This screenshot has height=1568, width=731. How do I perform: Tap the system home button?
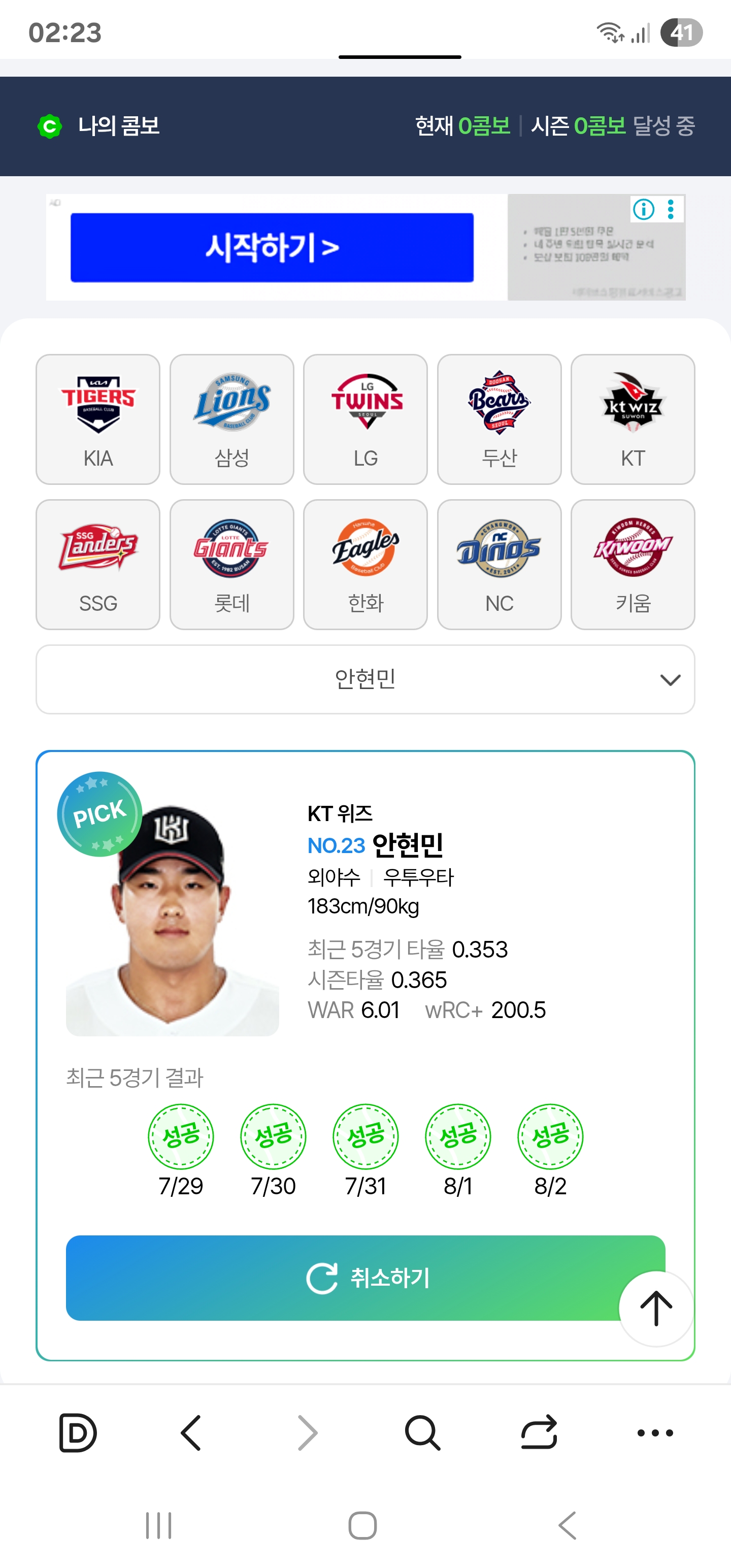click(x=363, y=1525)
